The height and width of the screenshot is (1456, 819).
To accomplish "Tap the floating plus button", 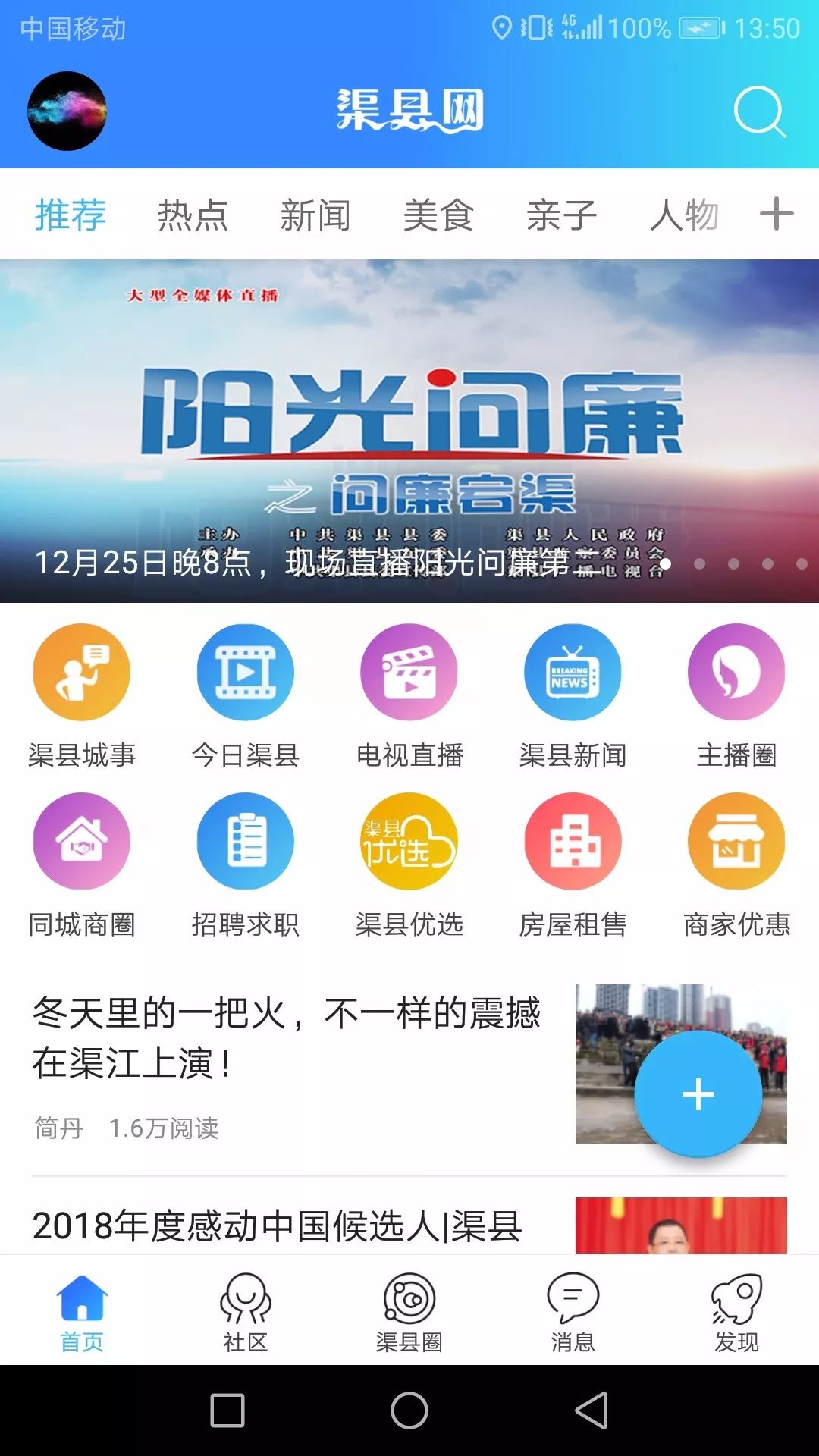I will pyautogui.click(x=698, y=1094).
